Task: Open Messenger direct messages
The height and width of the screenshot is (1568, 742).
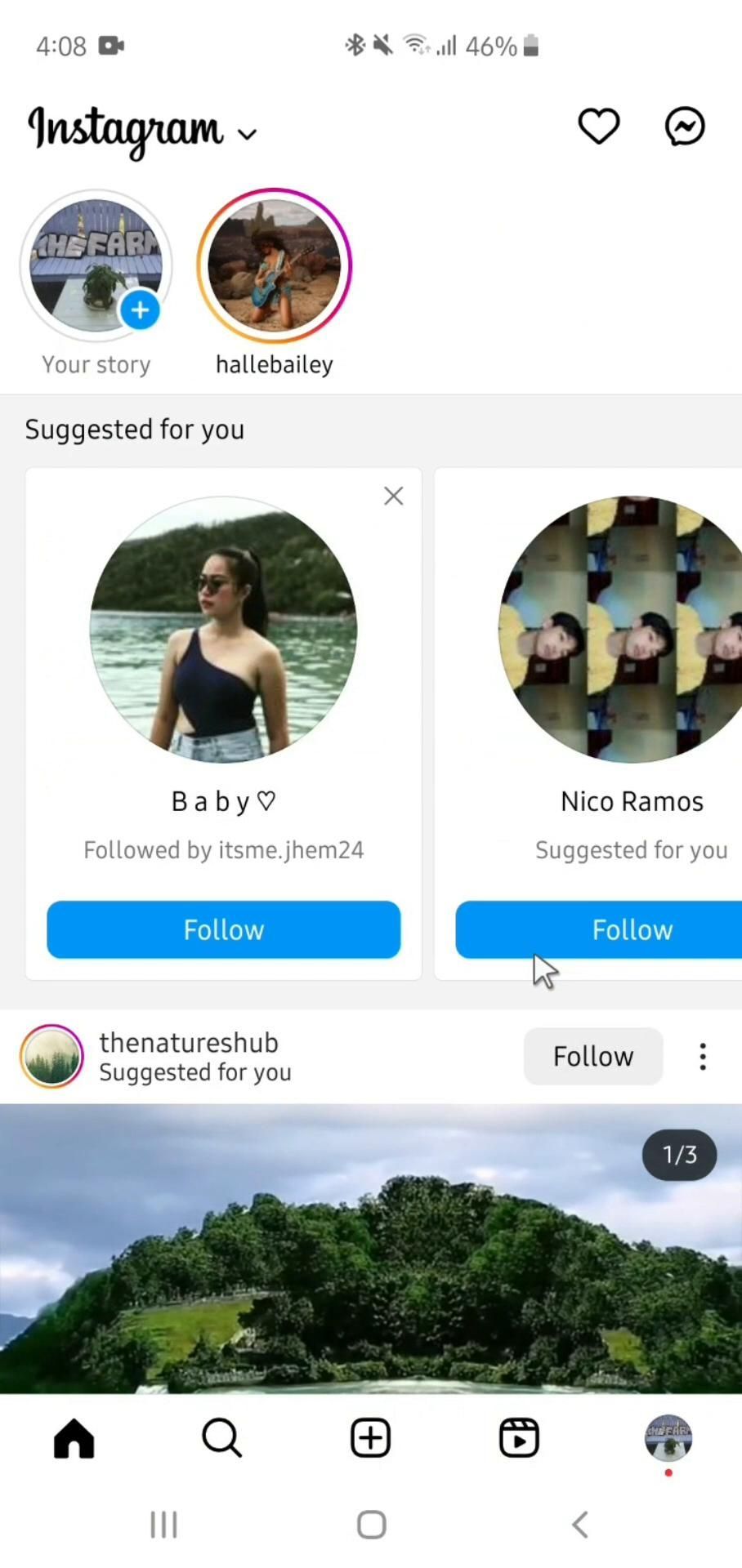Action: tap(685, 127)
